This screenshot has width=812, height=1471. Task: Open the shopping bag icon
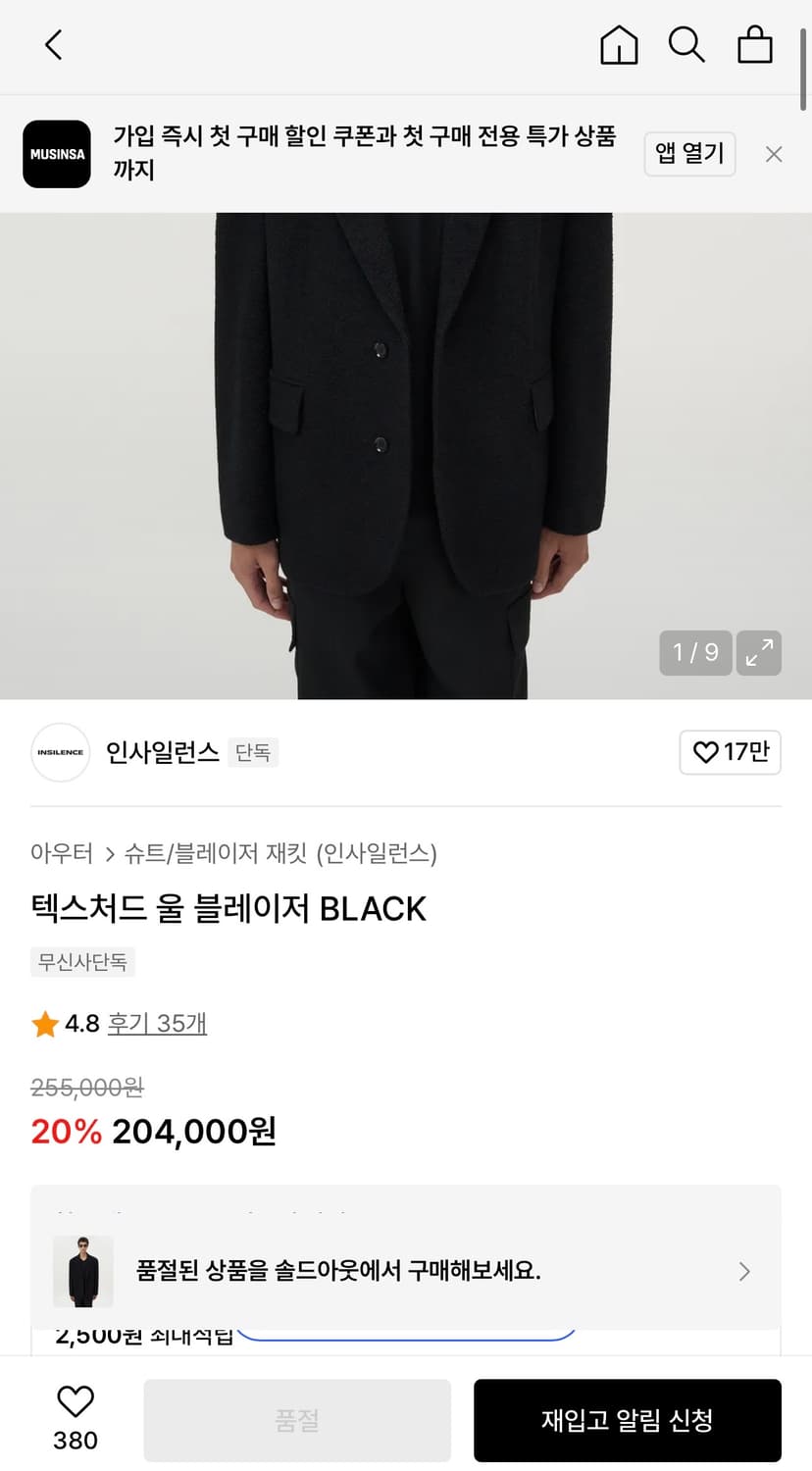point(754,45)
